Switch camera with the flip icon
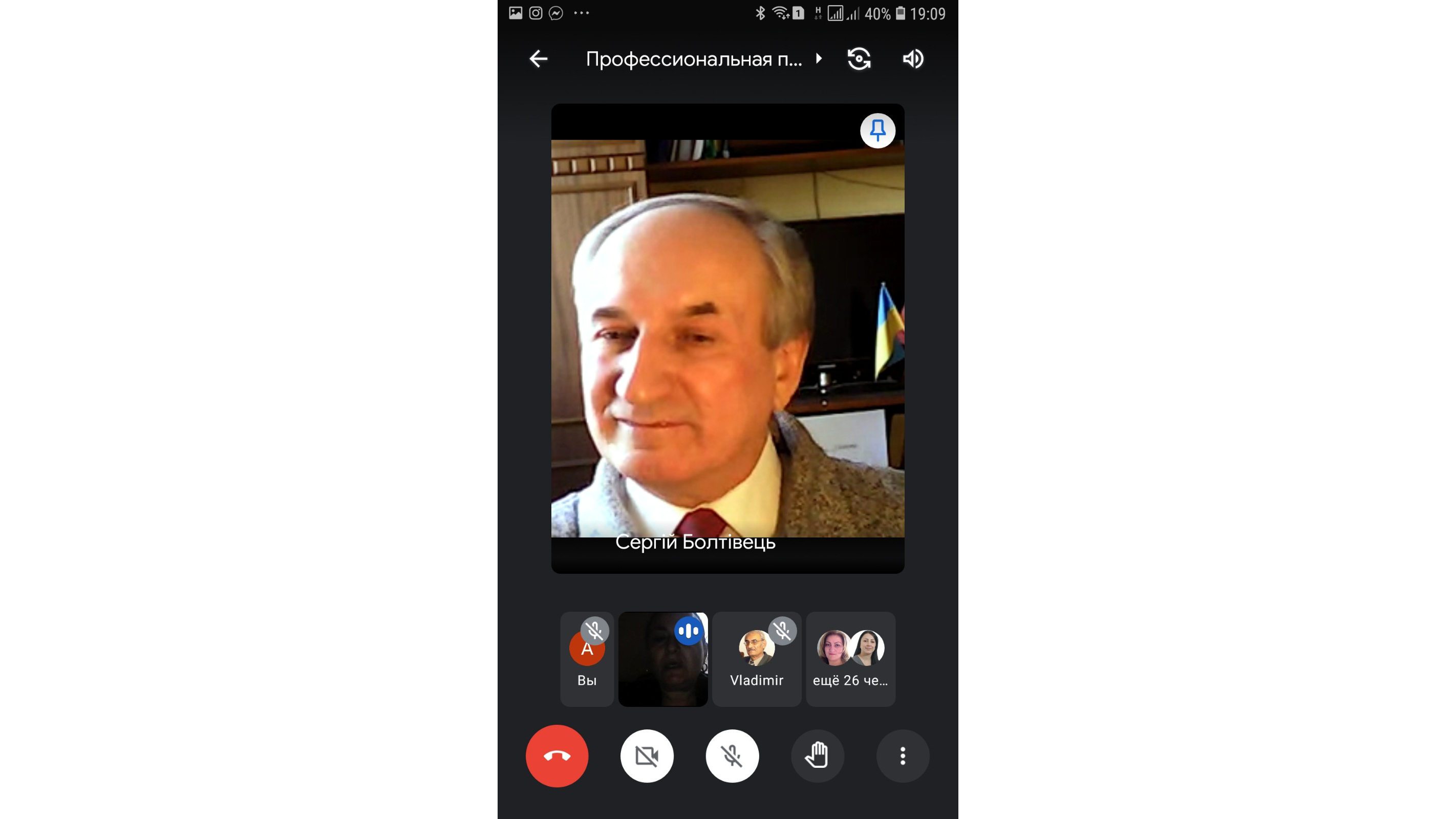Screen dimensions: 1456x819 tap(859, 59)
